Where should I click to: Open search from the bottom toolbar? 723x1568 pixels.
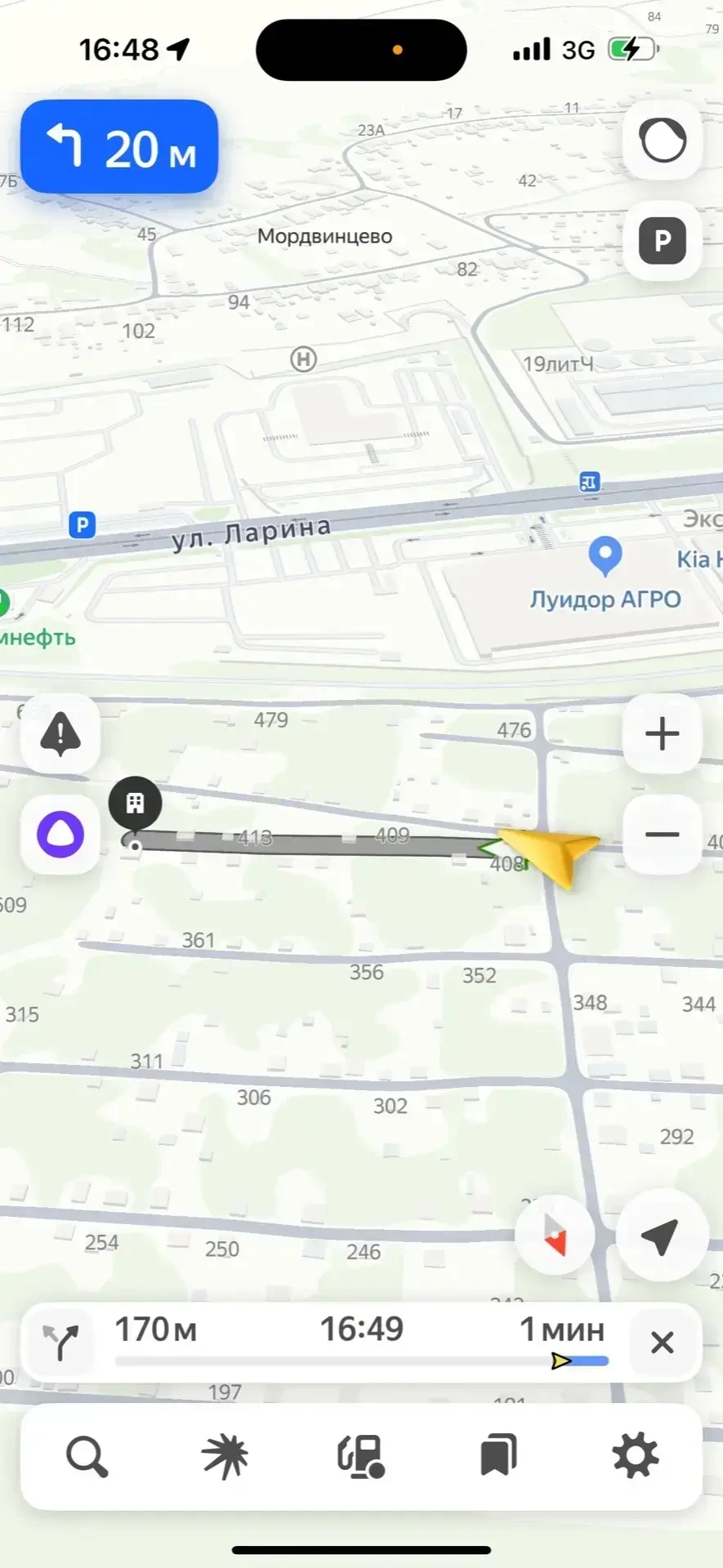[87, 1456]
